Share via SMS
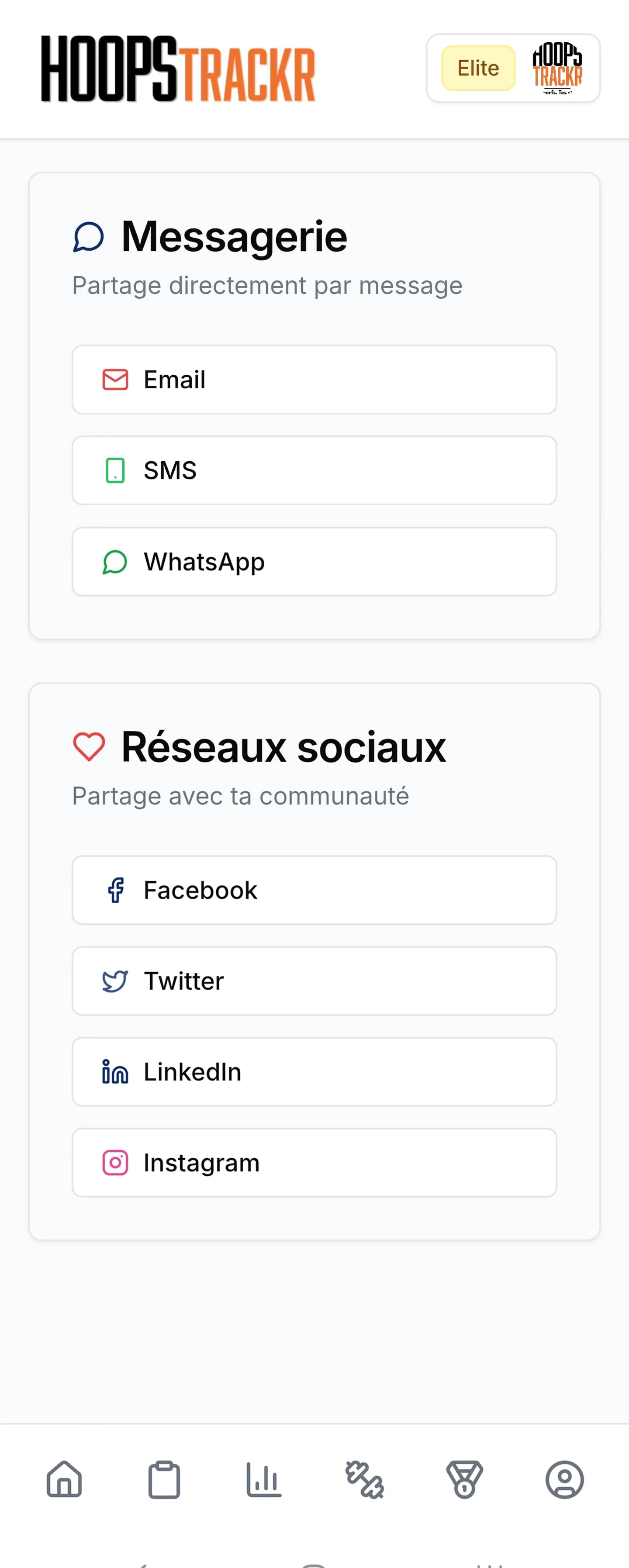Screen dimensions: 629x1568 coord(314,470)
